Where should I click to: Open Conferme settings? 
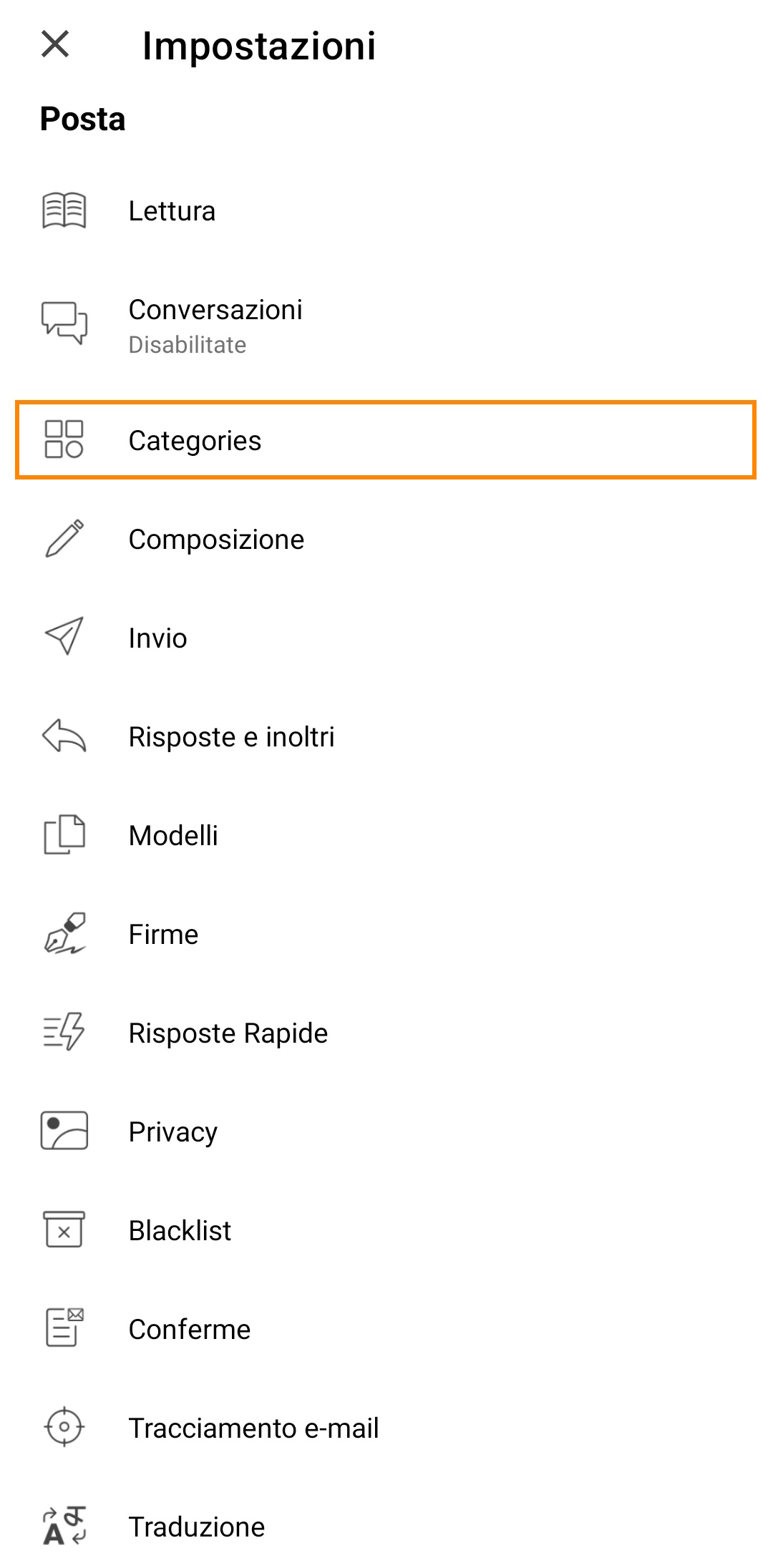(386, 1329)
